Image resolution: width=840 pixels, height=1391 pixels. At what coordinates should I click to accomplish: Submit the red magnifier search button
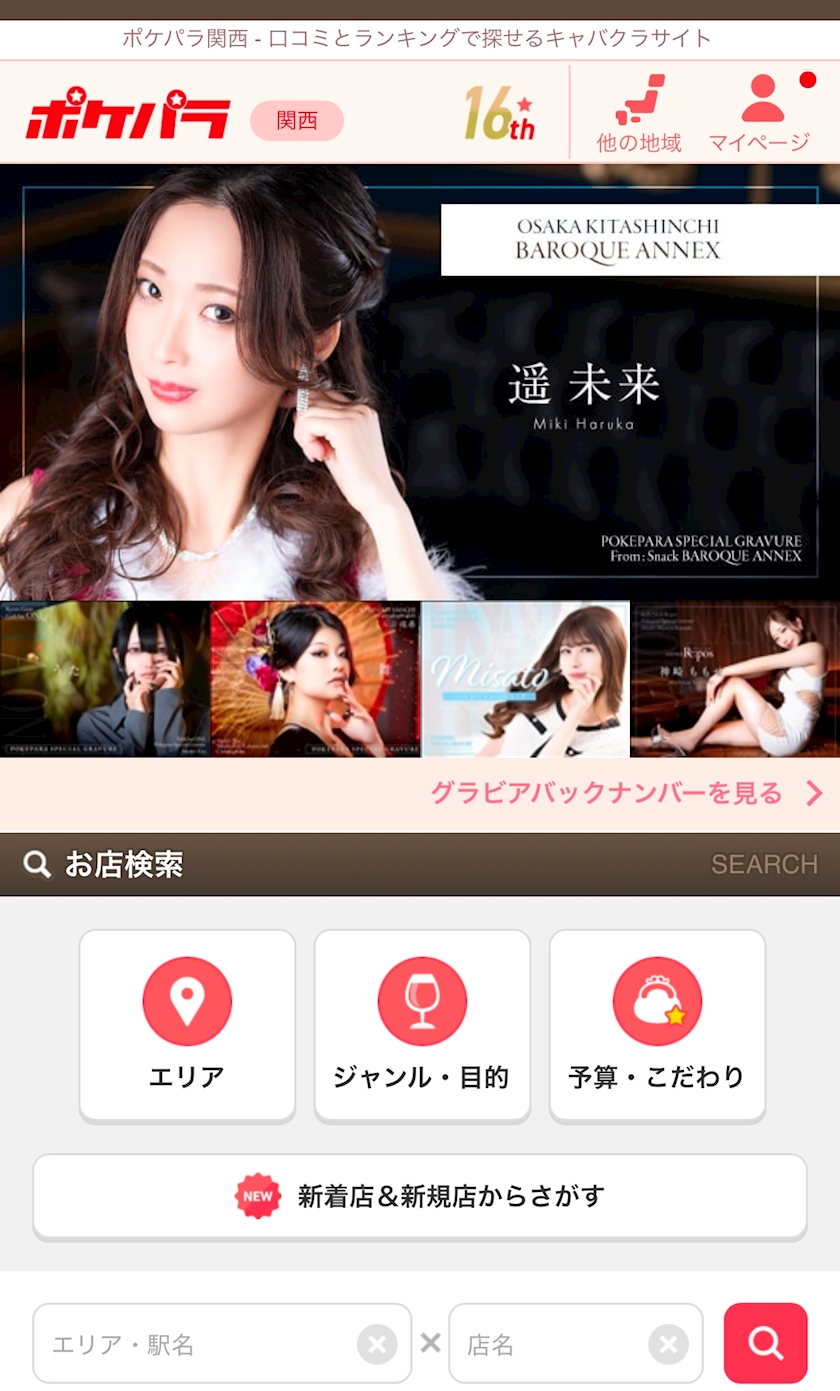(x=765, y=1343)
